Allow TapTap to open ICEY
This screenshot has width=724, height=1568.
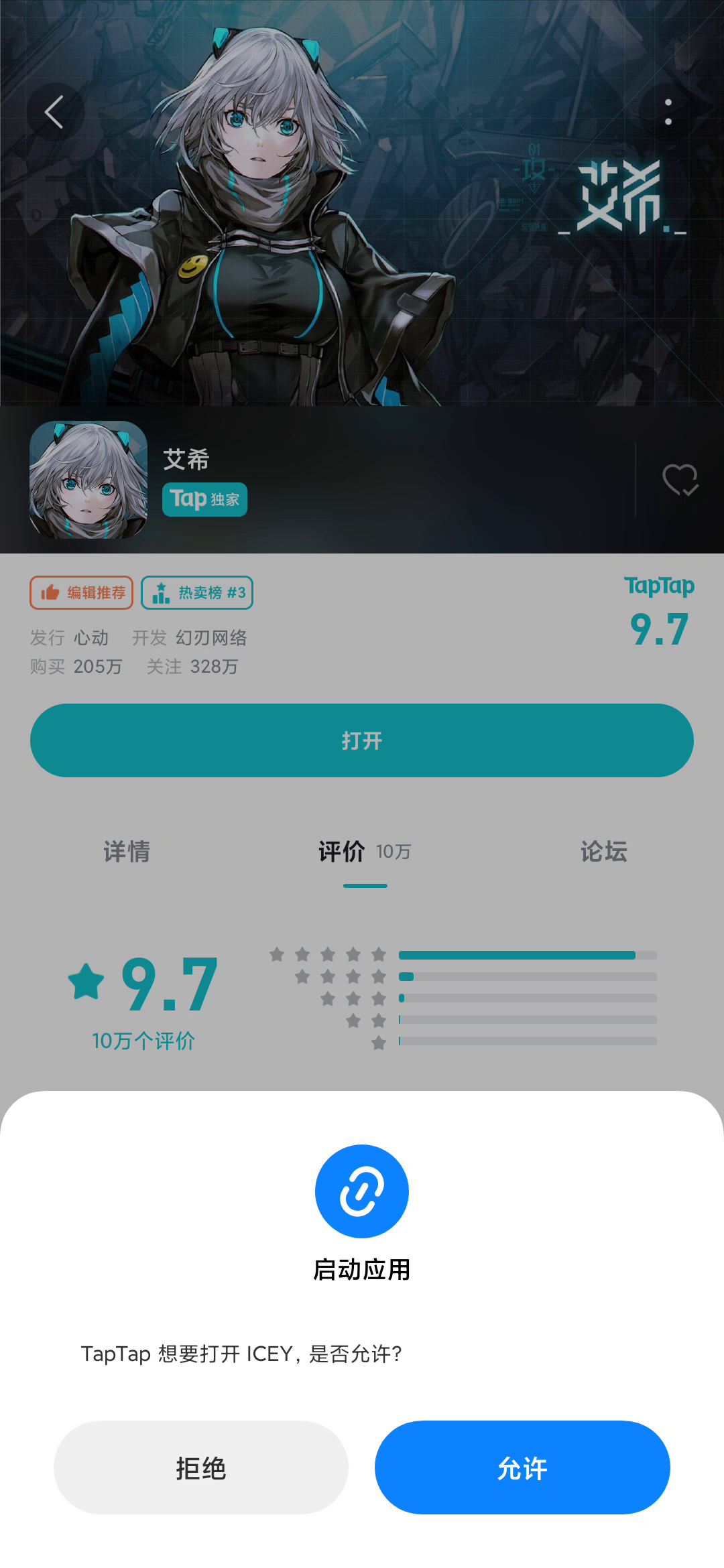point(522,1467)
